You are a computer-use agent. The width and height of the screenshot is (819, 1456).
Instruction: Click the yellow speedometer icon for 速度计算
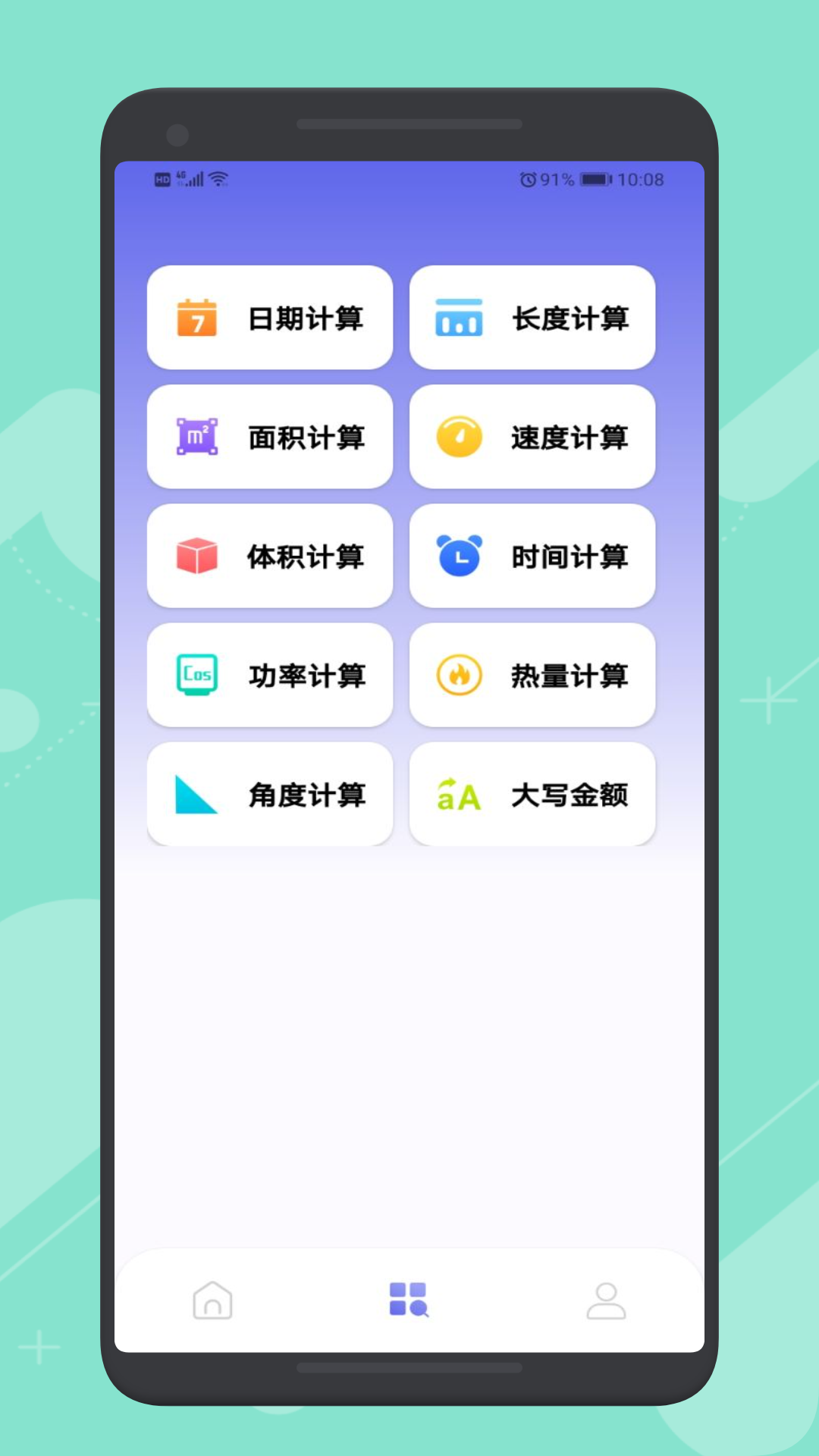(459, 438)
